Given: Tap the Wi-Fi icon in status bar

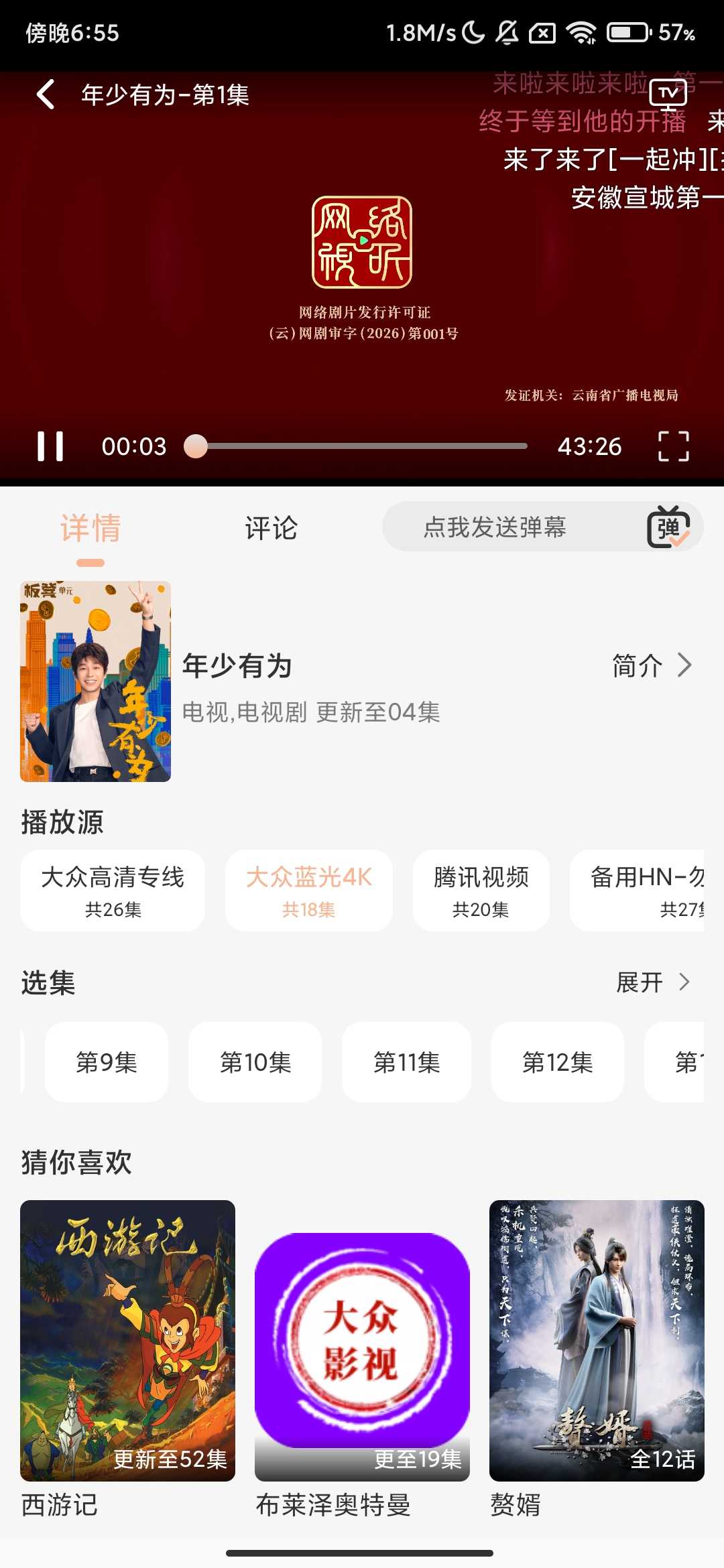Looking at the screenshot, I should [x=581, y=32].
